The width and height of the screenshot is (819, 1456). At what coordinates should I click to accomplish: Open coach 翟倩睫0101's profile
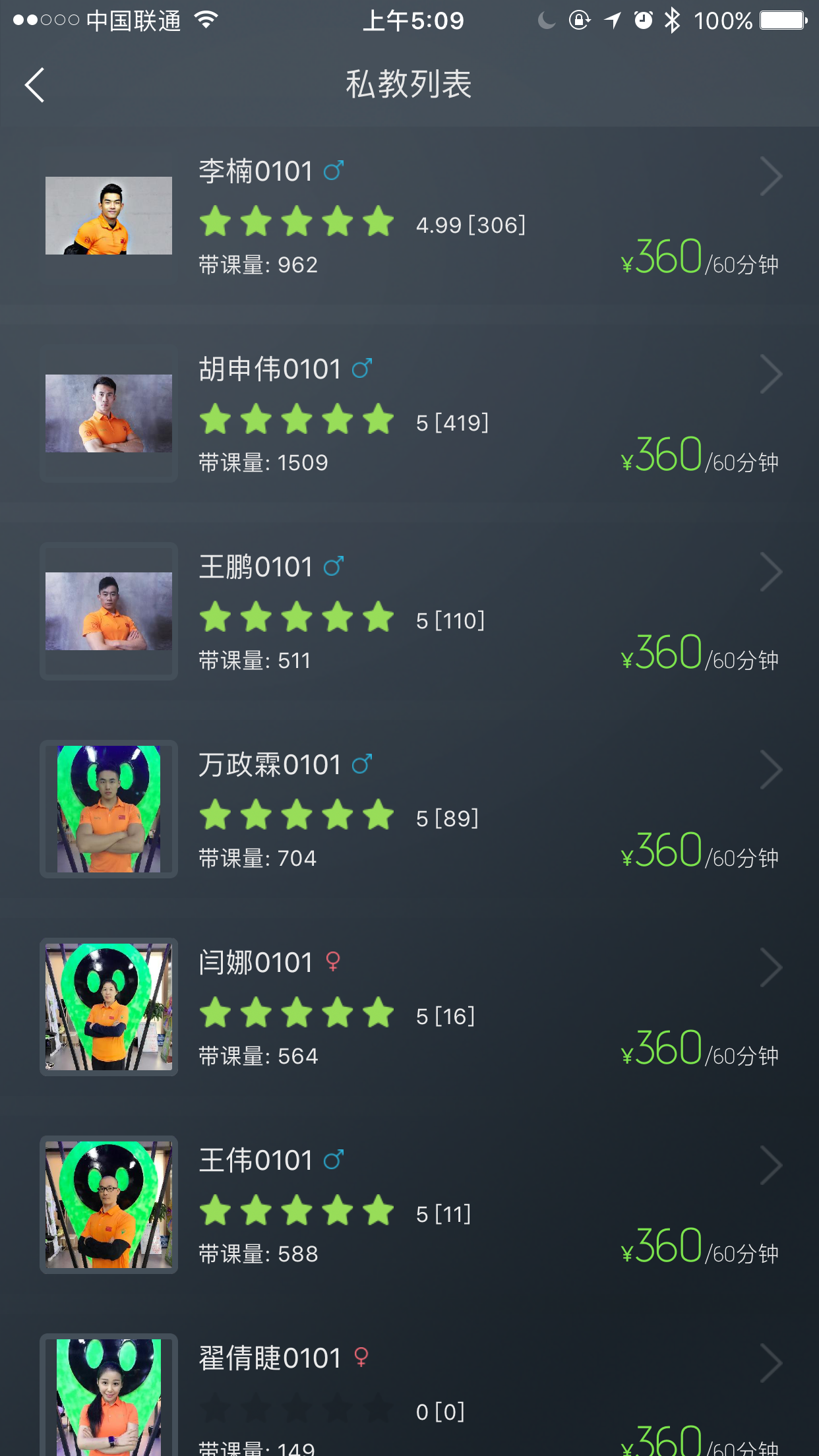(409, 1391)
